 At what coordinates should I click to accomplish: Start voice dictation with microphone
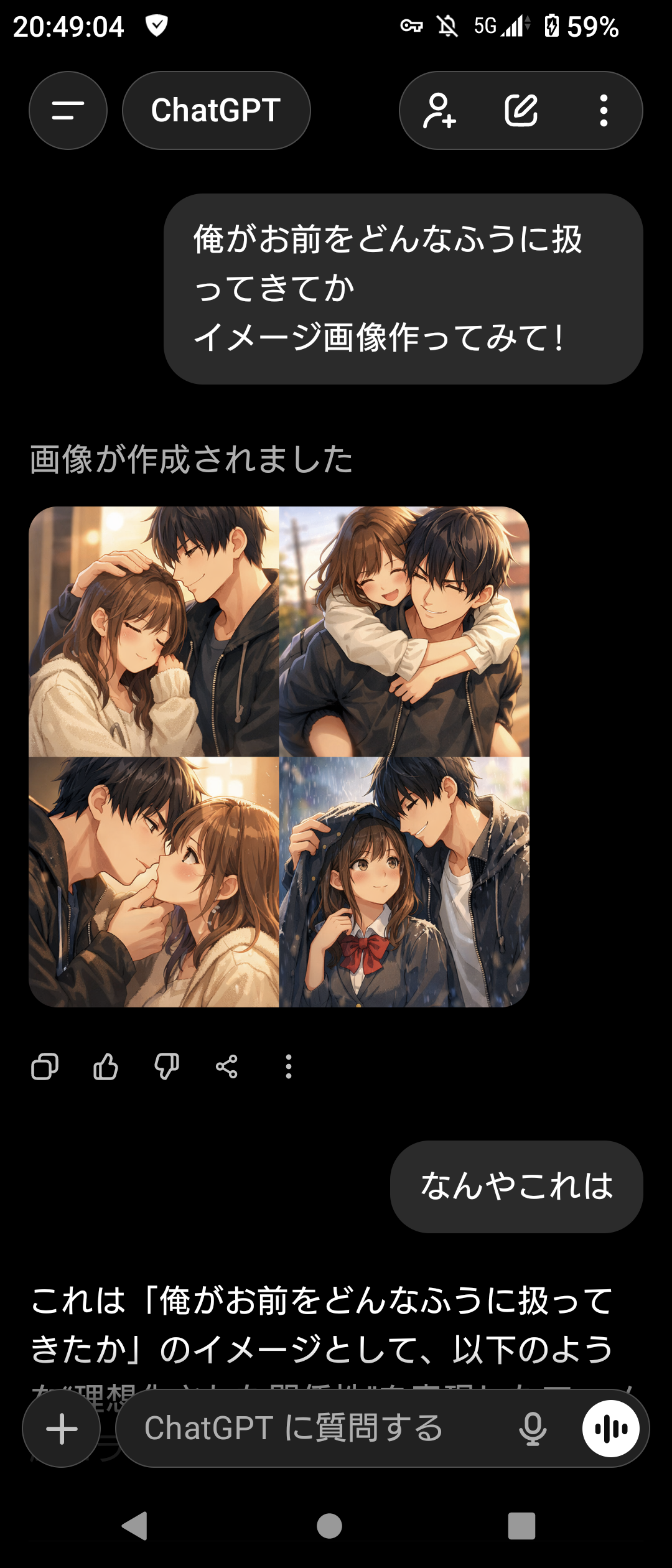pos(533,1428)
